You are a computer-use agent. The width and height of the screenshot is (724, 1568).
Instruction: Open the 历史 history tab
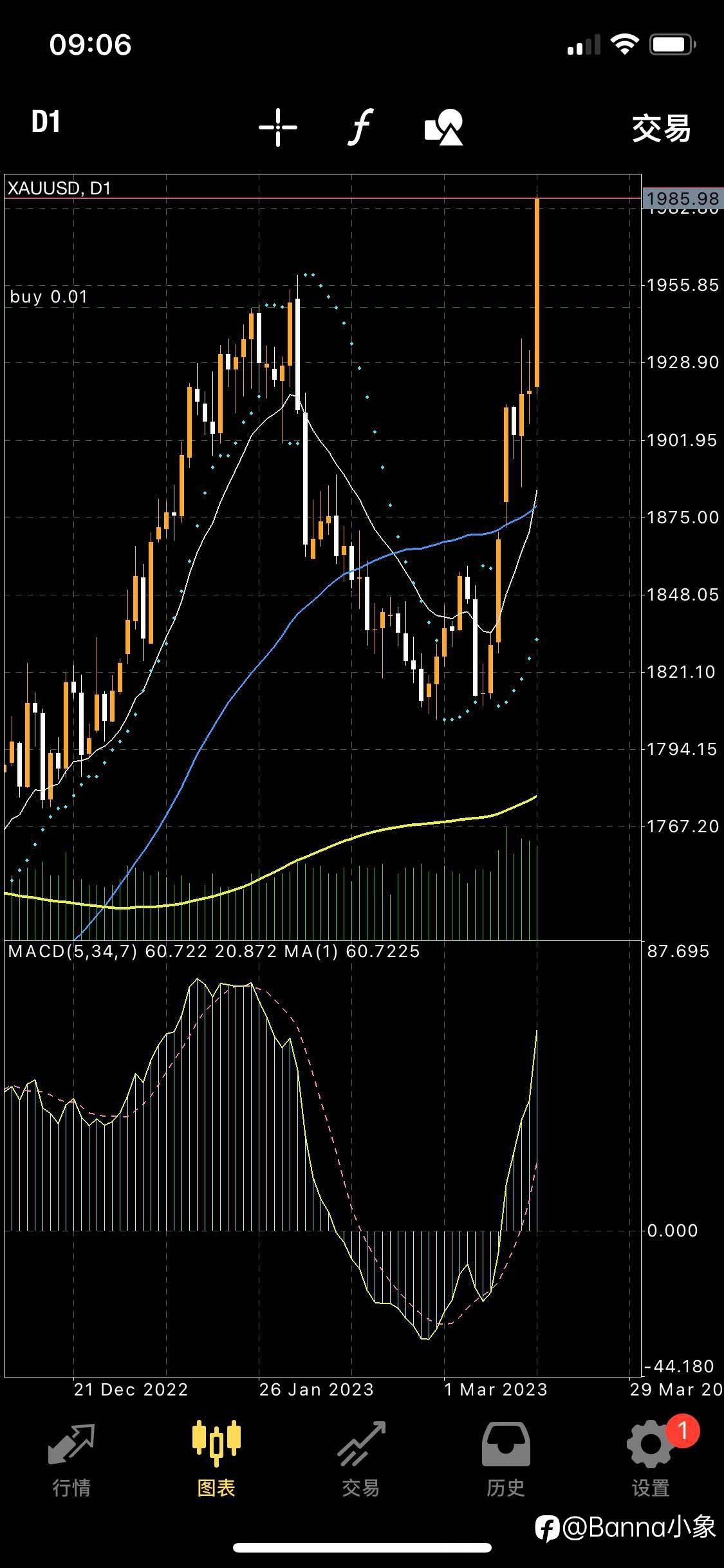[506, 1459]
